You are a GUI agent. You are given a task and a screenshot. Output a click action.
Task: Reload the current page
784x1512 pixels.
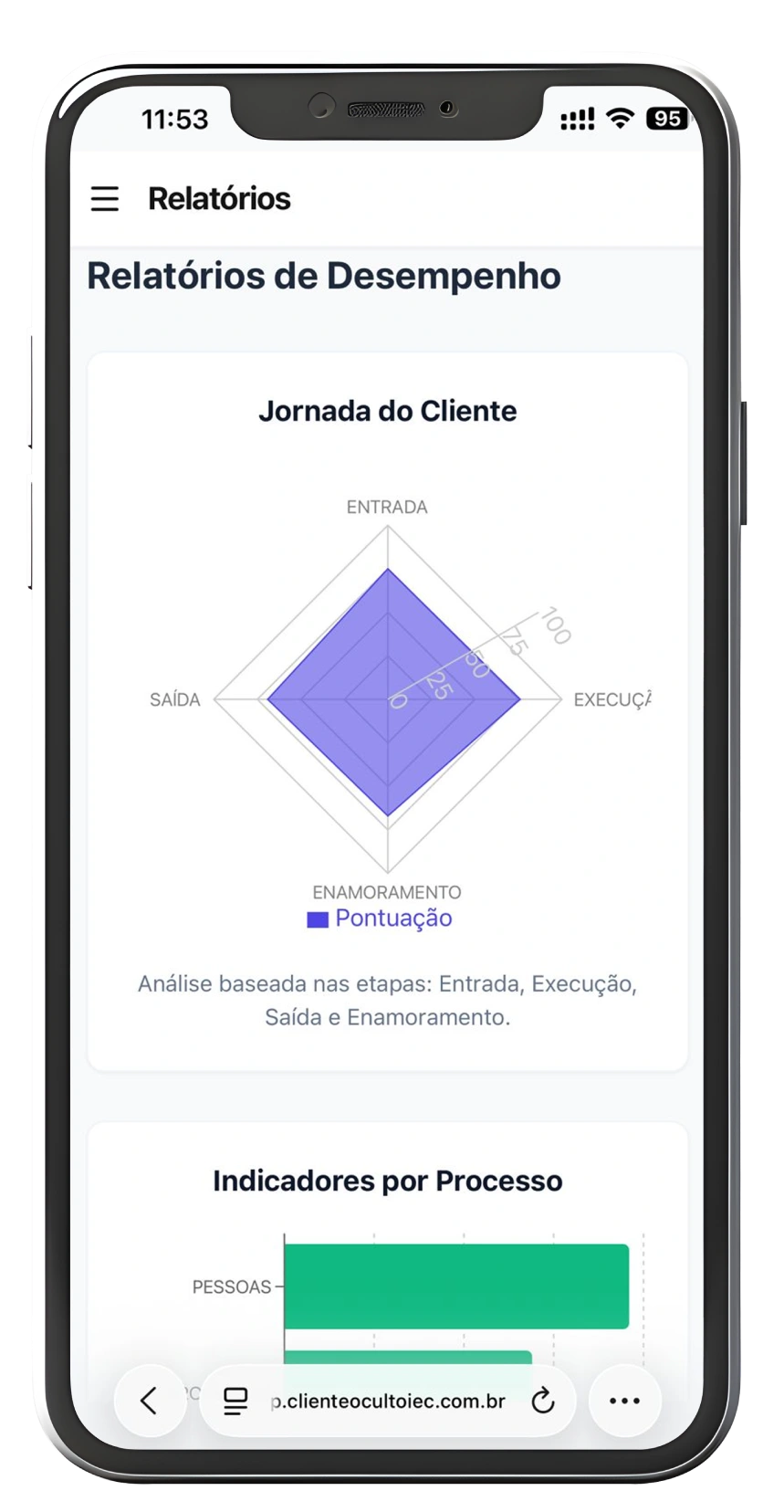click(x=543, y=1401)
